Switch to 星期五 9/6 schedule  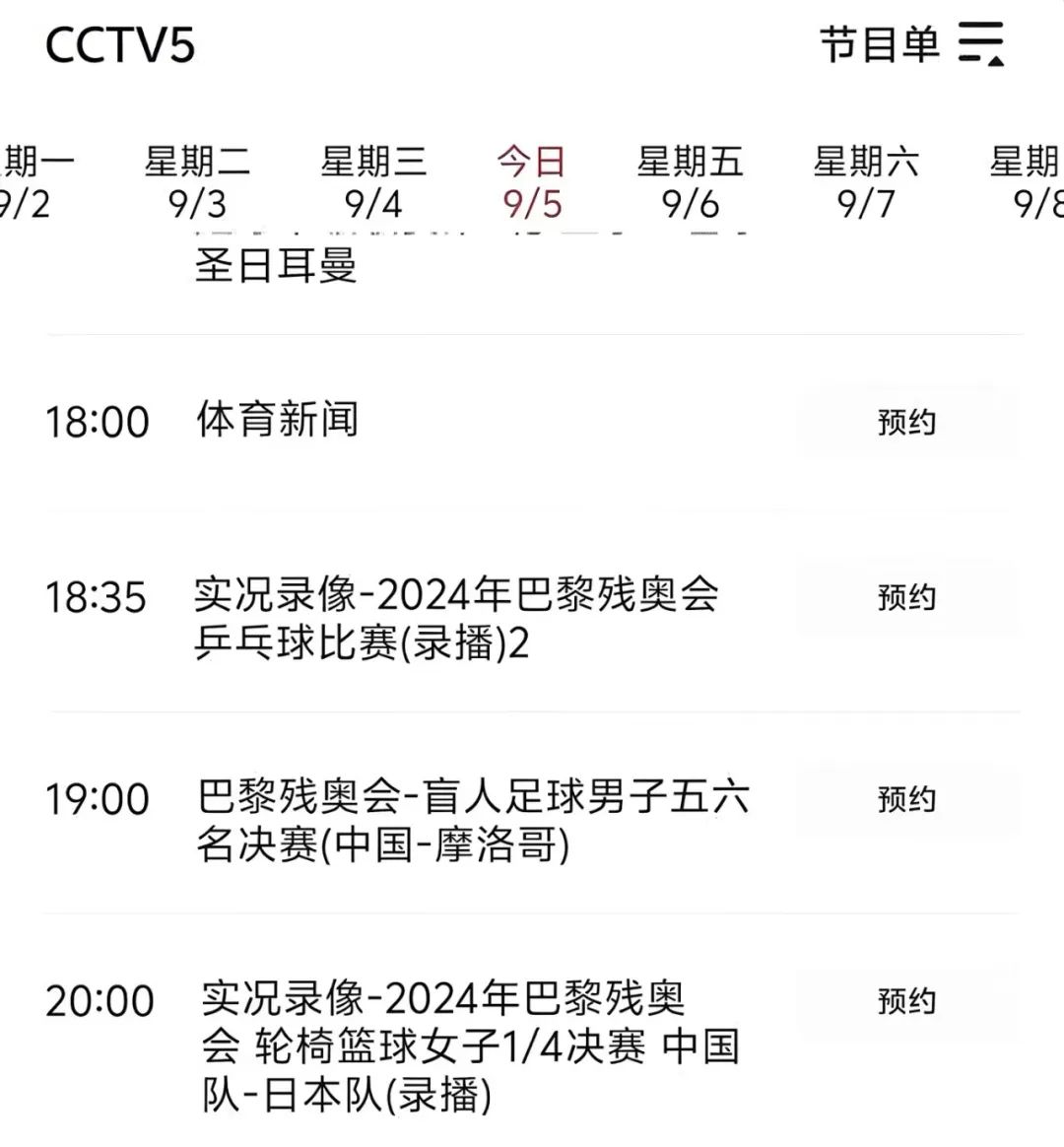point(690,182)
